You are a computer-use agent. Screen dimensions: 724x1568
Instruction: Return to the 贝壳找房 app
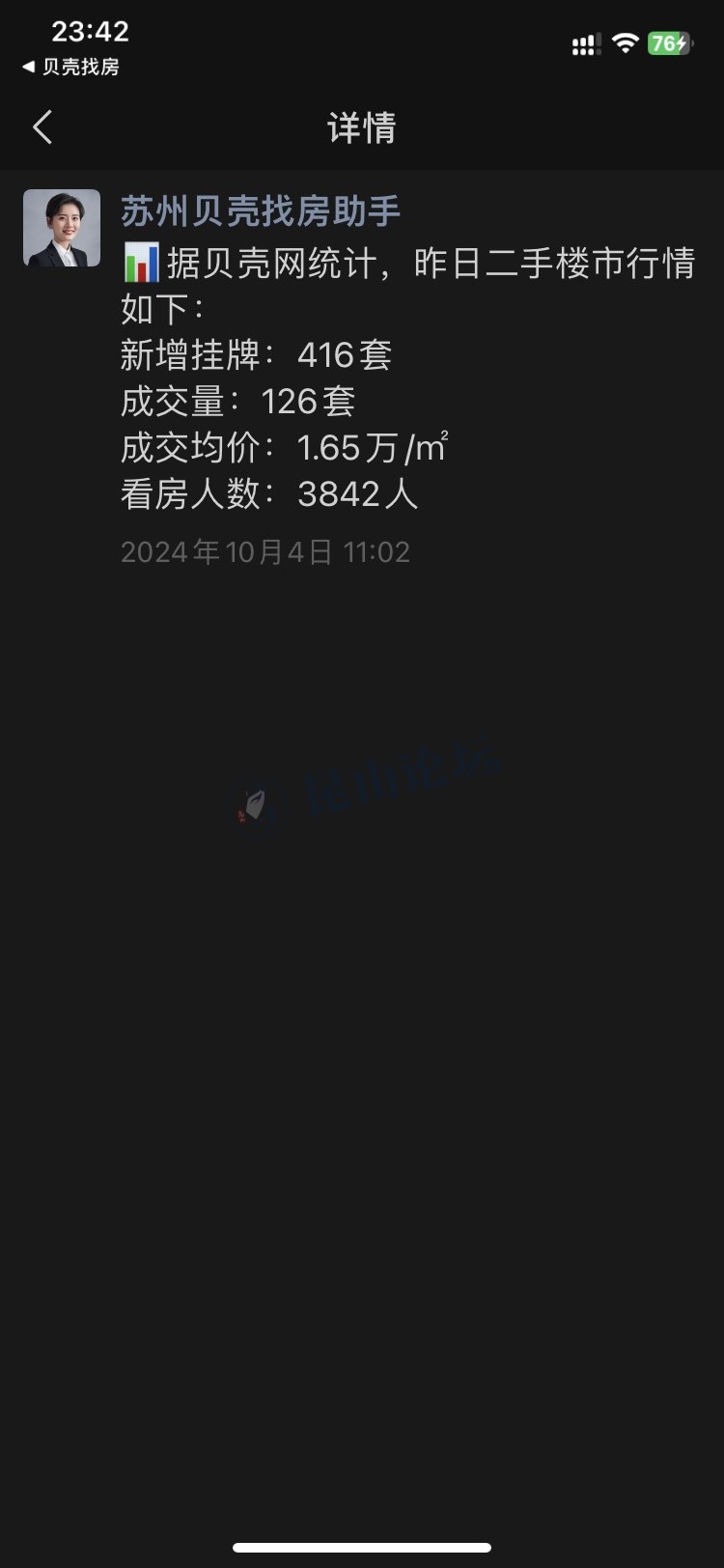pos(70,67)
